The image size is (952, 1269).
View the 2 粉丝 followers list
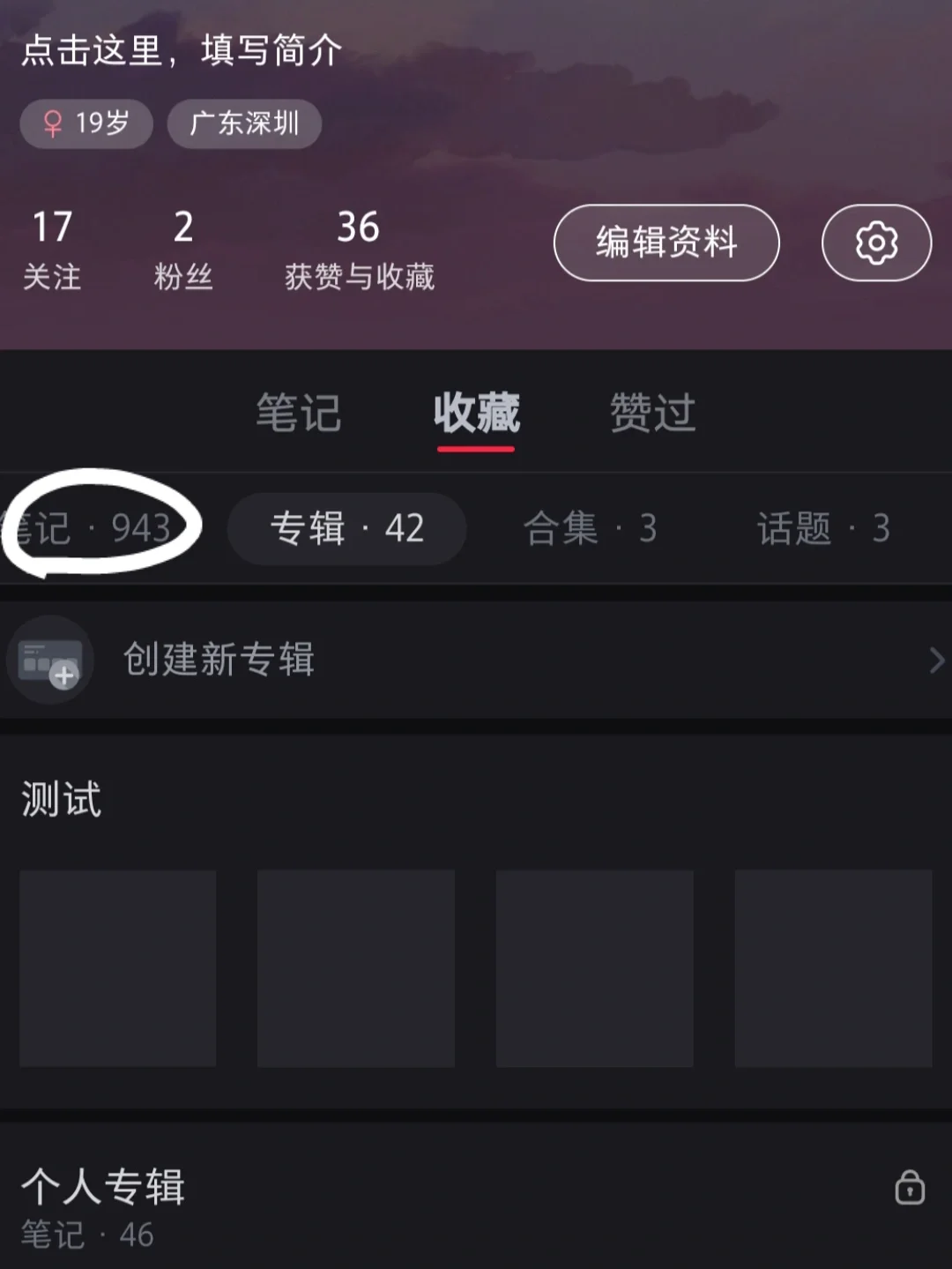pos(183,250)
